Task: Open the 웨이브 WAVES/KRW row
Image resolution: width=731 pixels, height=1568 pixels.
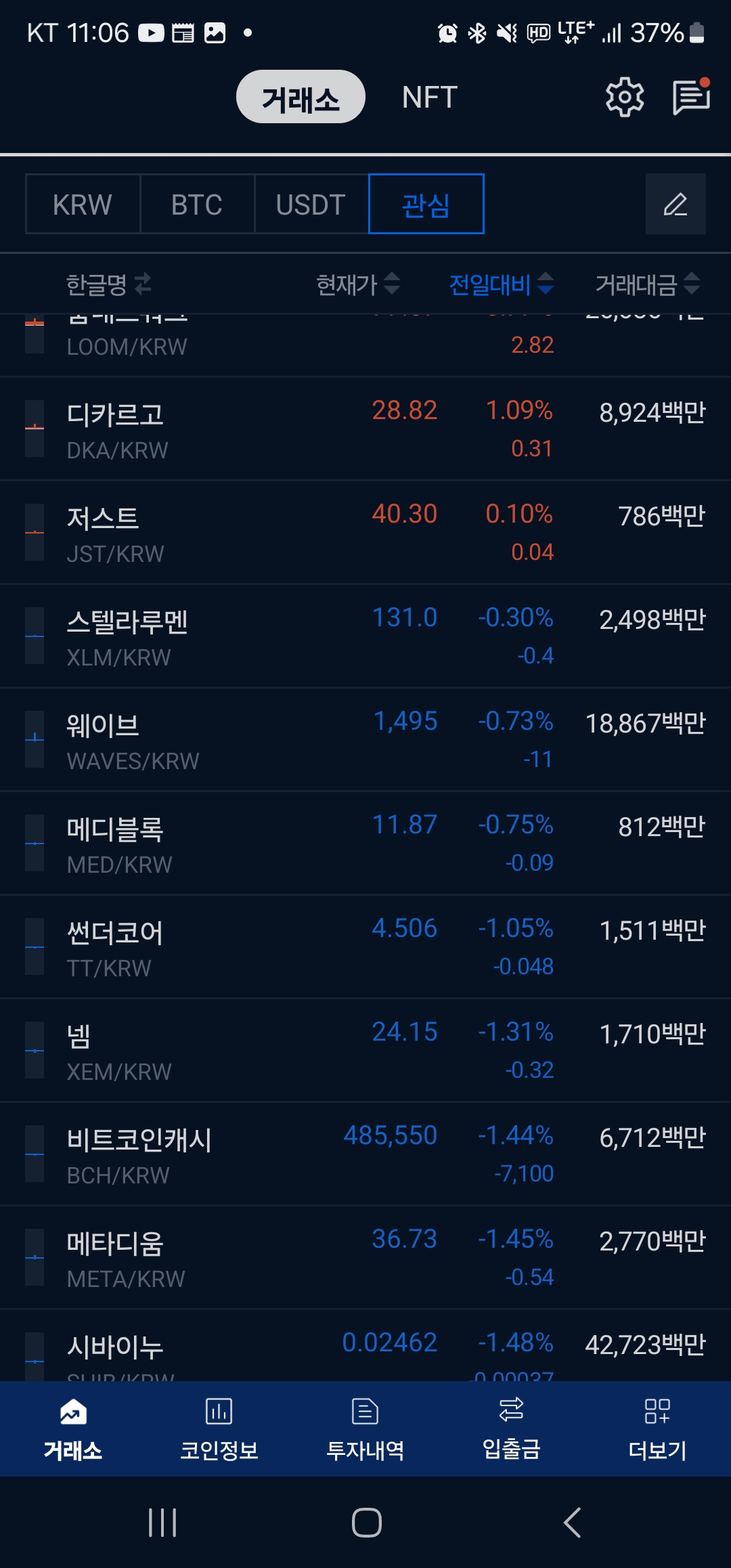Action: [x=365, y=740]
